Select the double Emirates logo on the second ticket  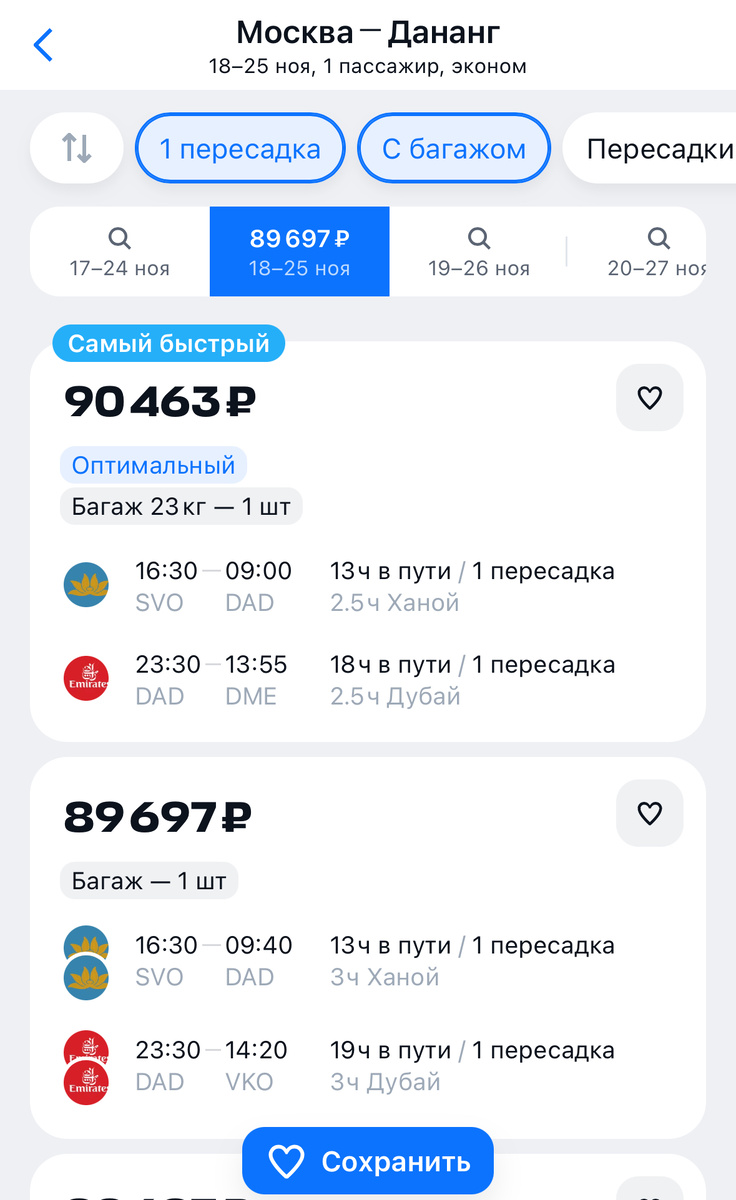86,1065
